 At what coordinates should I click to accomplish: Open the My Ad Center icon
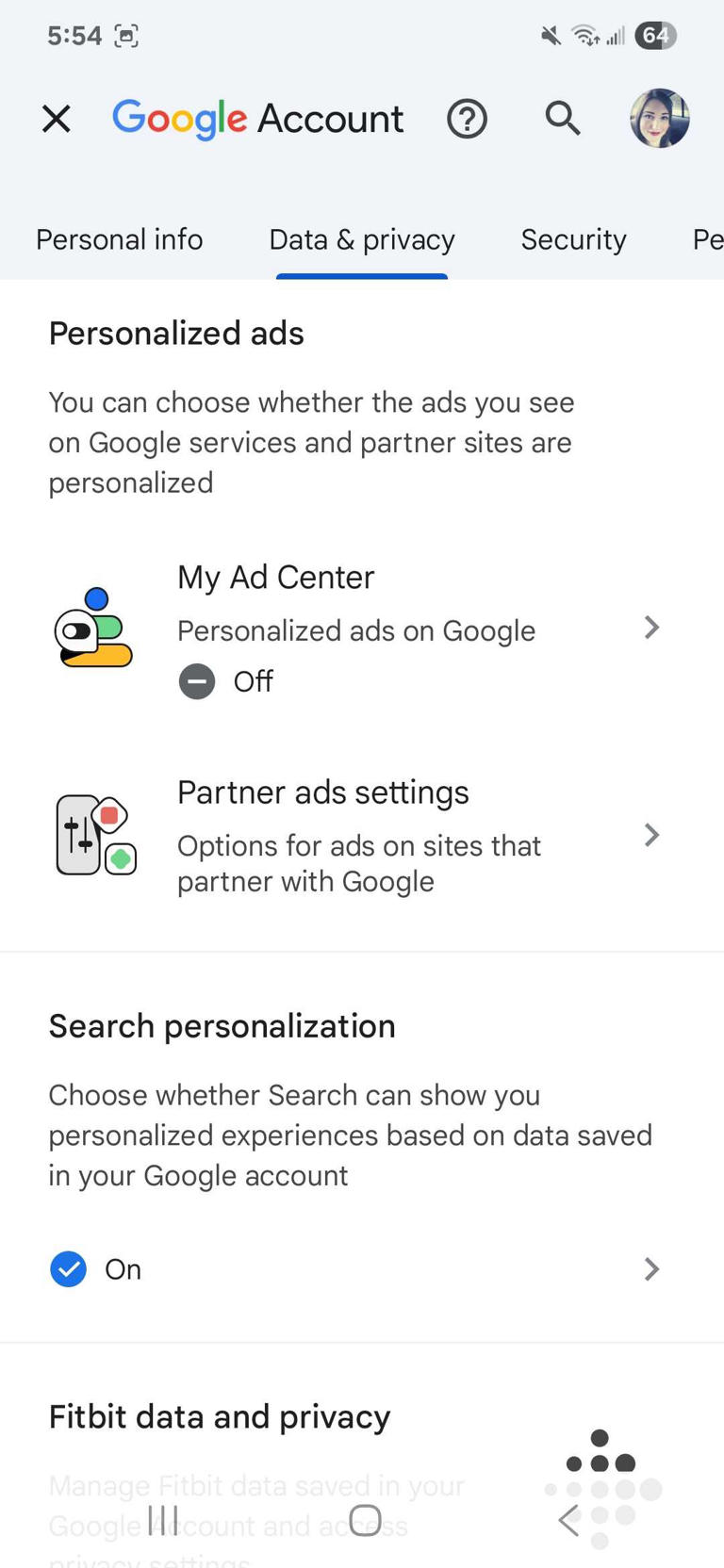coord(94,625)
